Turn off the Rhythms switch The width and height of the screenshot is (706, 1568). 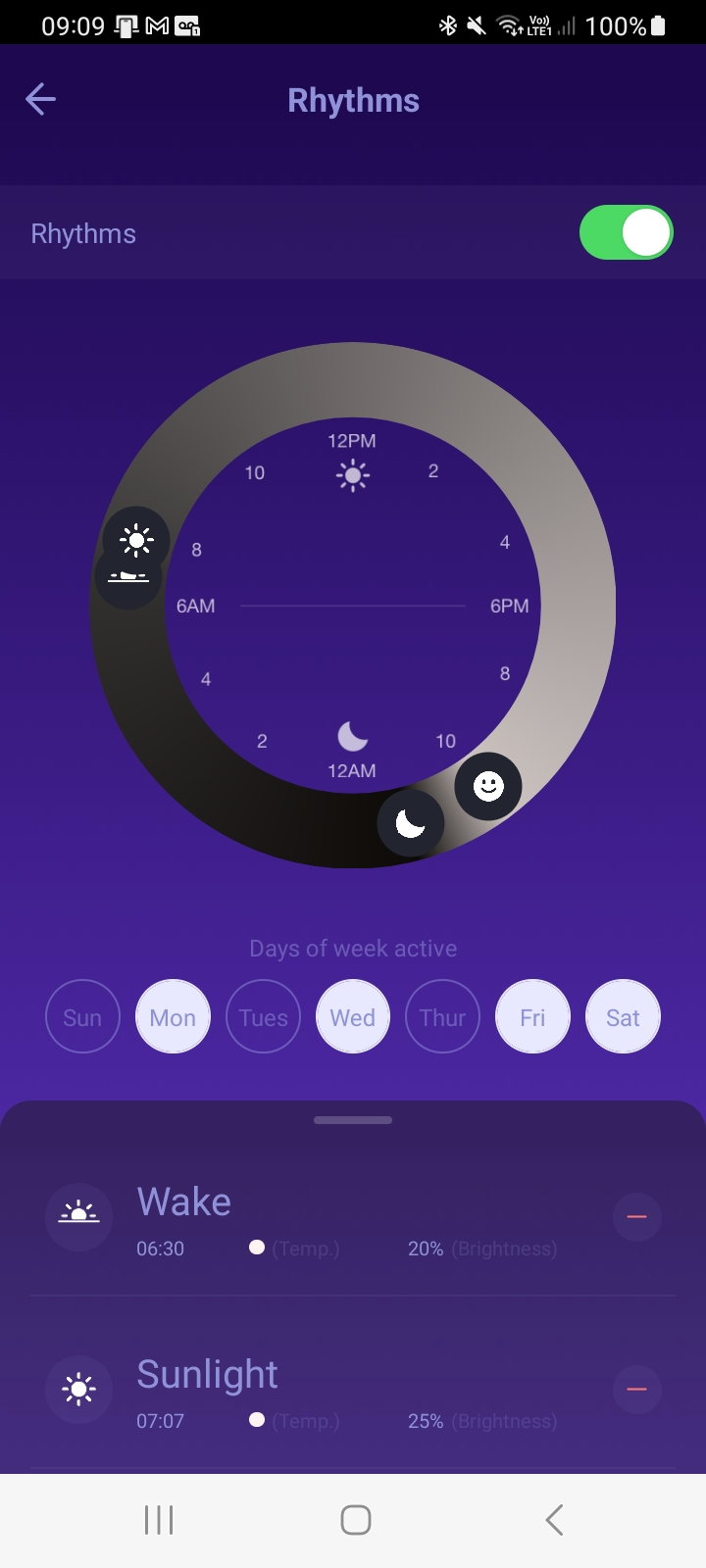626,233
